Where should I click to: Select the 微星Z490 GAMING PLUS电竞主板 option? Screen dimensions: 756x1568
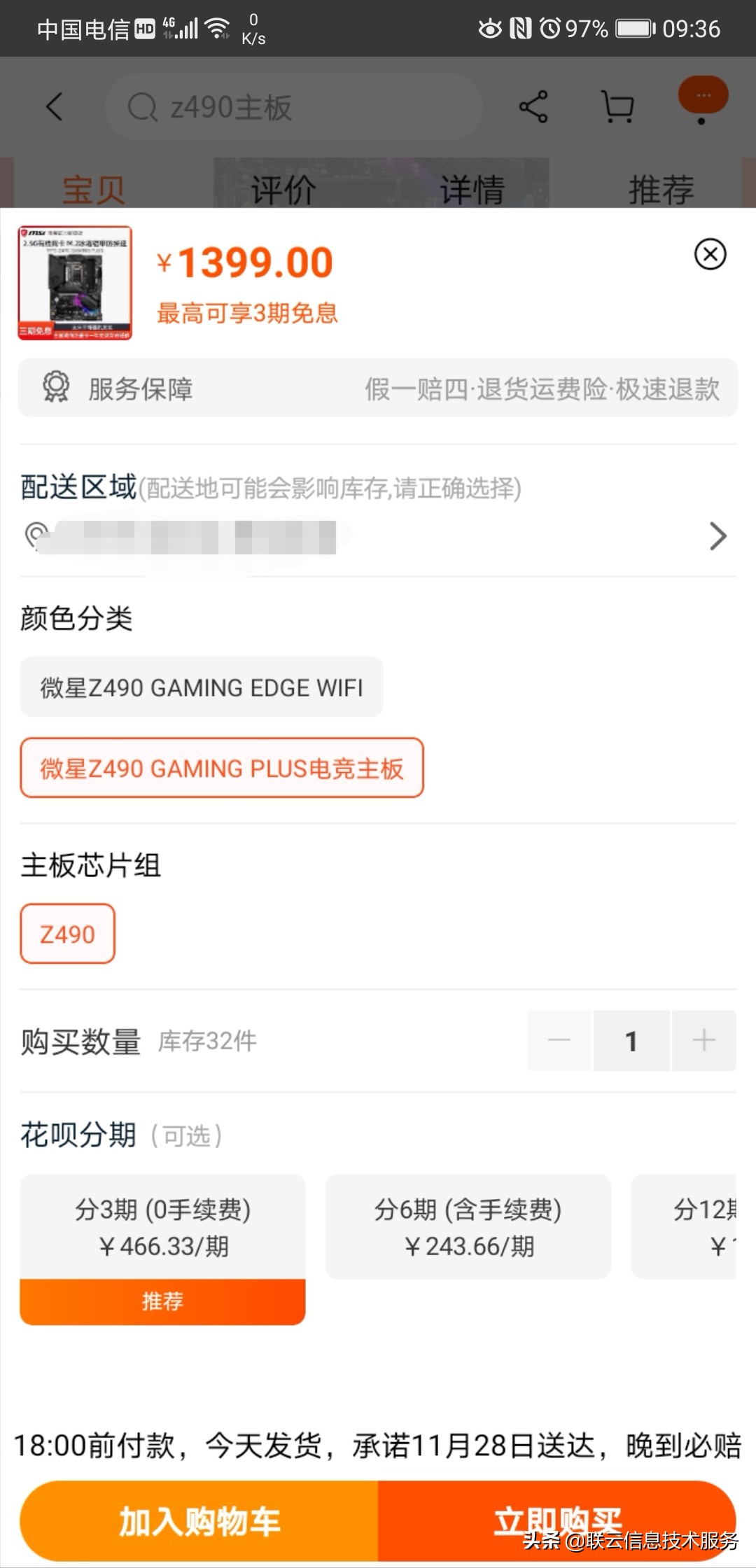[221, 769]
